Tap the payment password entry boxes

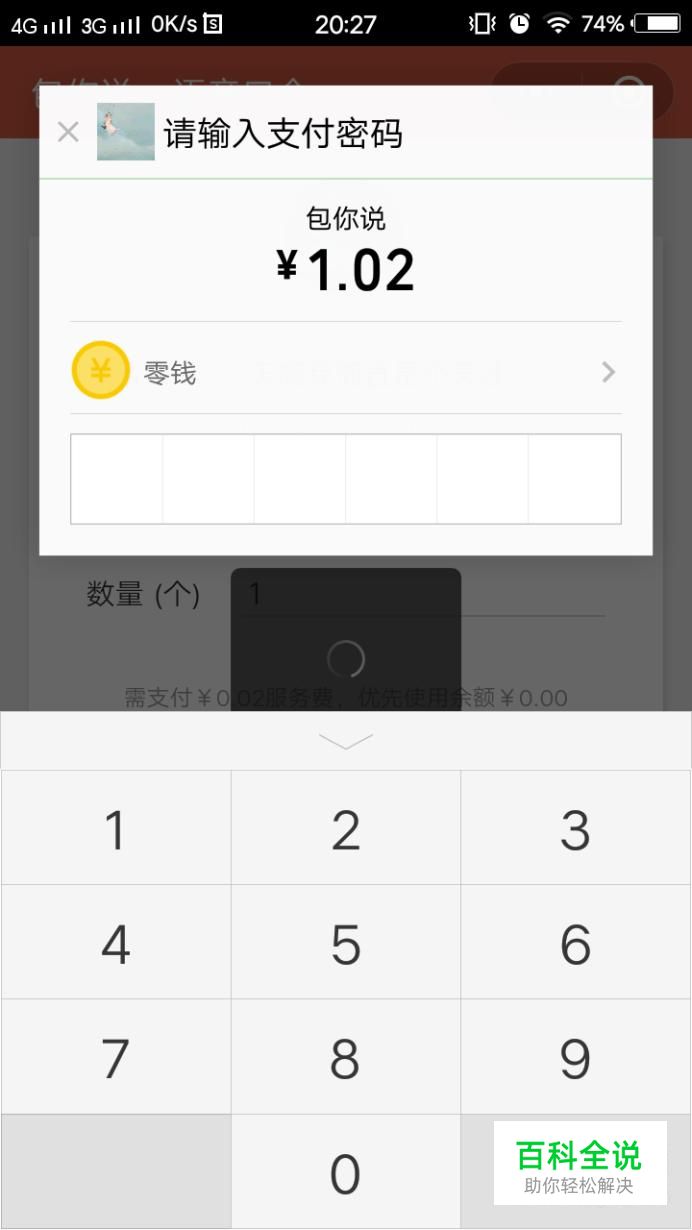(346, 479)
